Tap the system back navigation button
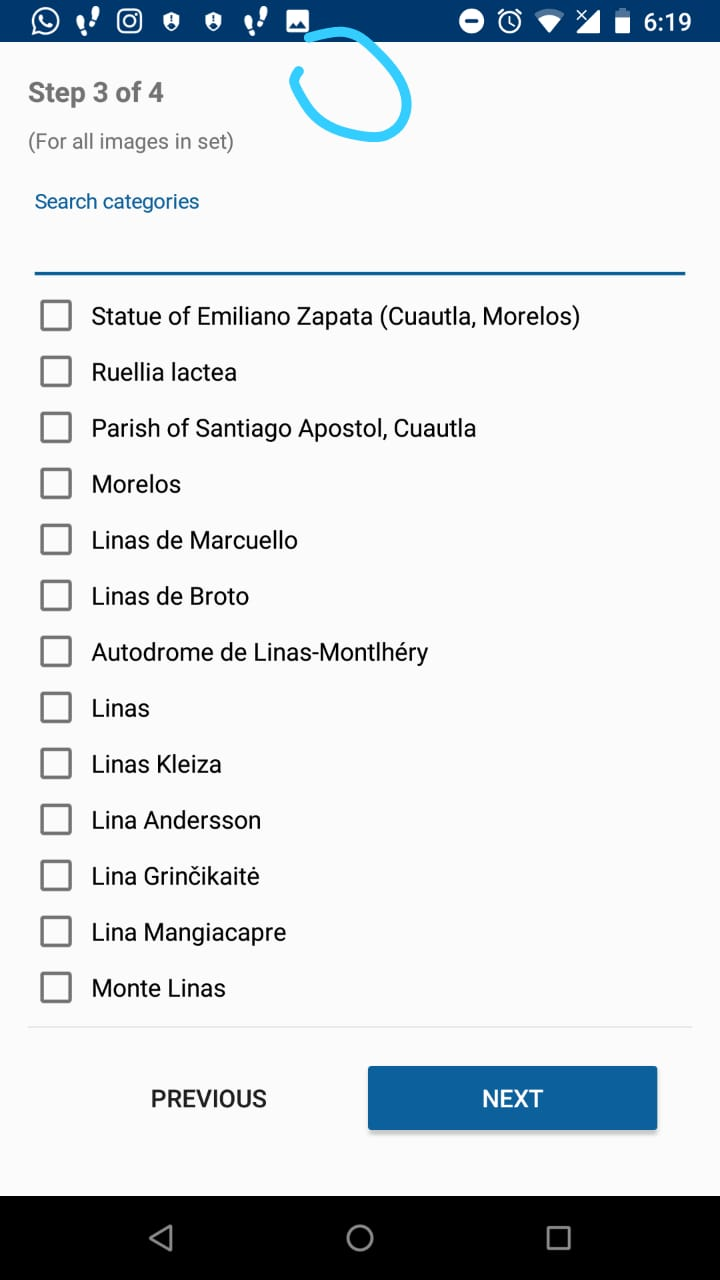This screenshot has width=720, height=1280. coord(160,1238)
